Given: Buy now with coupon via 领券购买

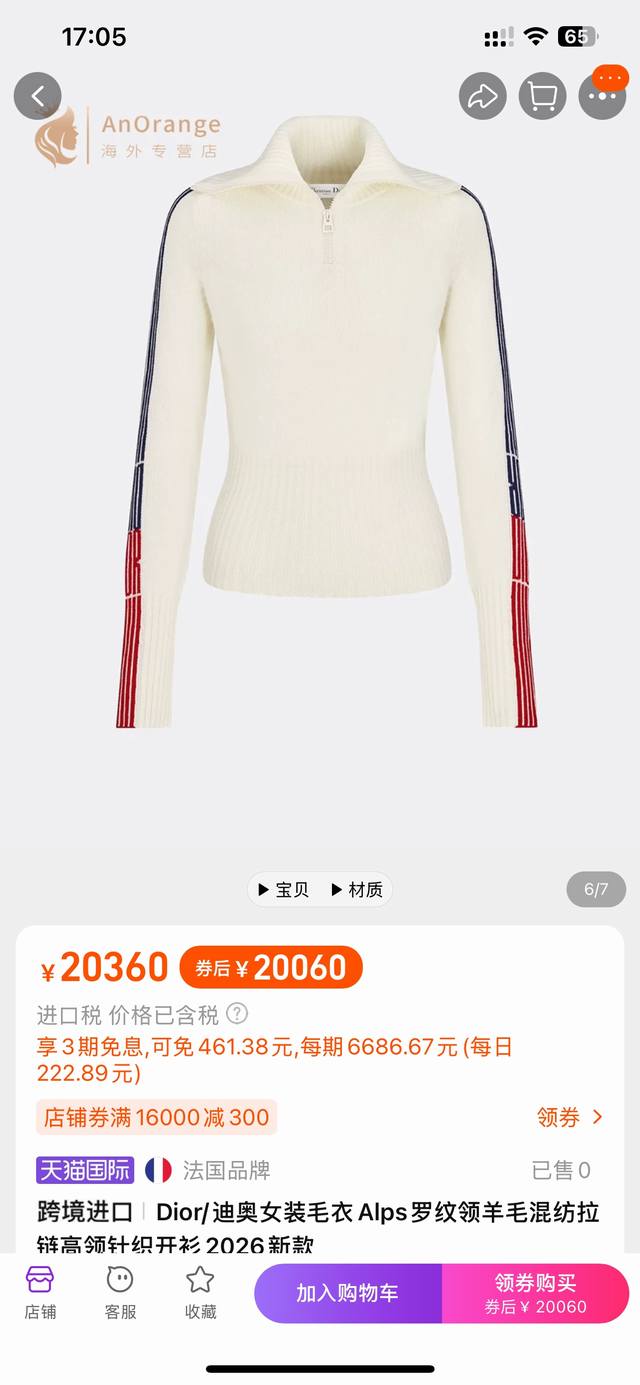Looking at the screenshot, I should click(x=535, y=1293).
